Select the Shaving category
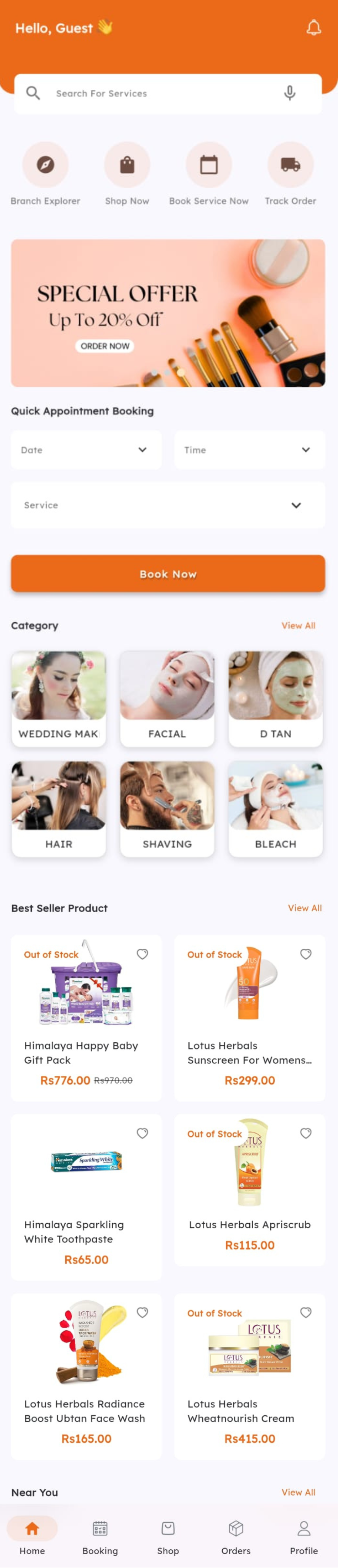The image size is (338, 1568). point(167,808)
